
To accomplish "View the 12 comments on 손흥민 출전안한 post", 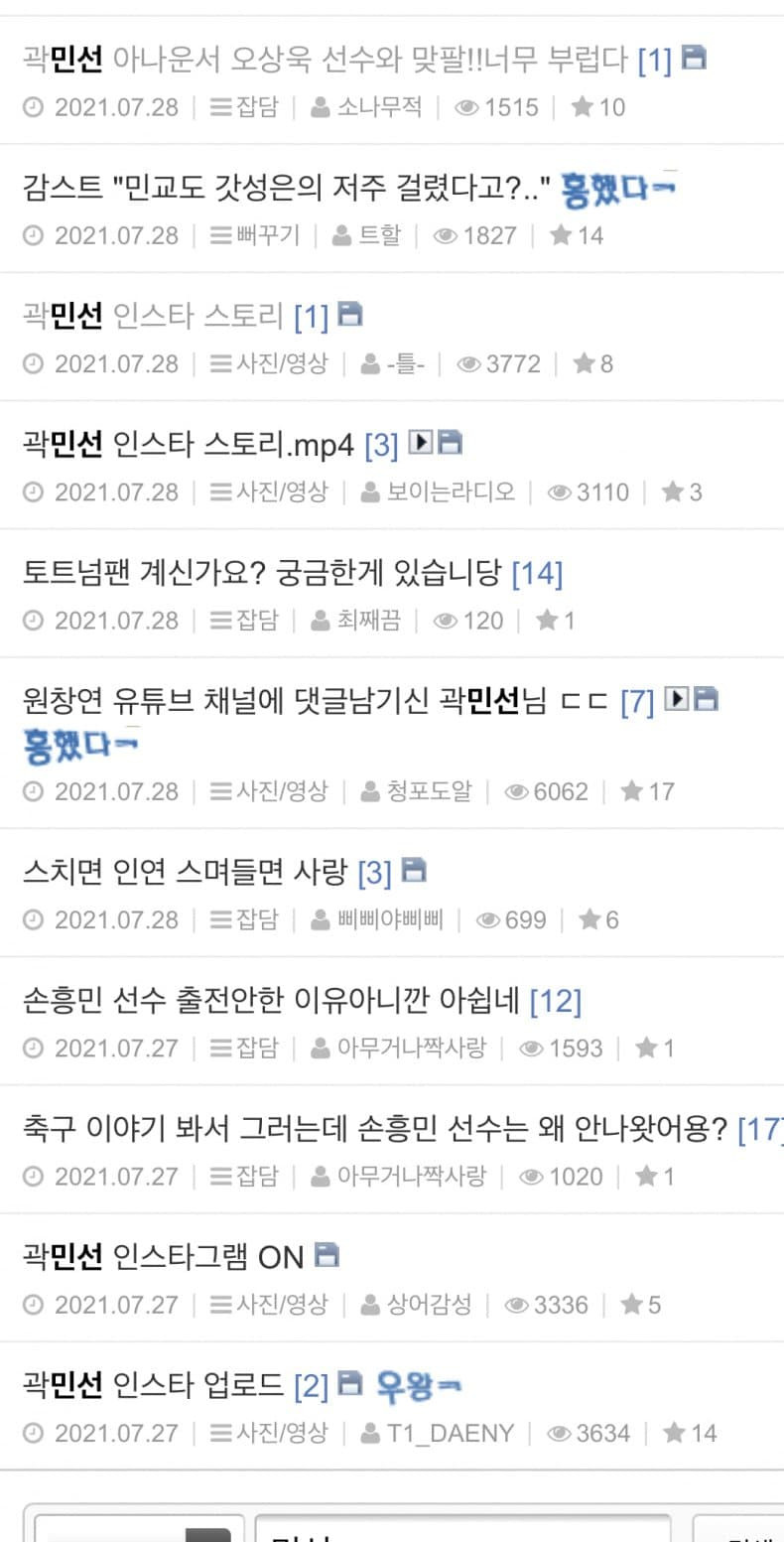I will point(556,1000).
